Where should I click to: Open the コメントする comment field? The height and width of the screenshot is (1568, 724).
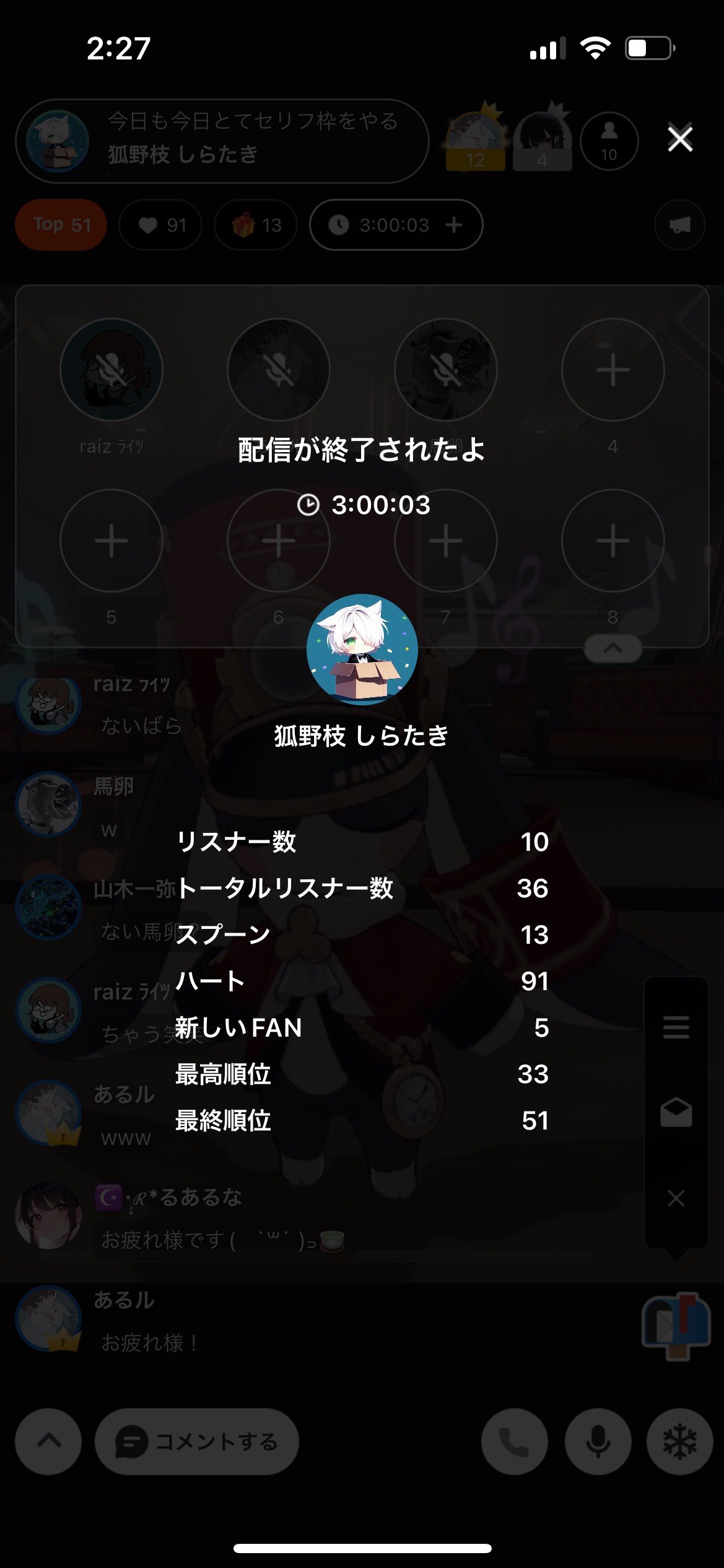(197, 1442)
